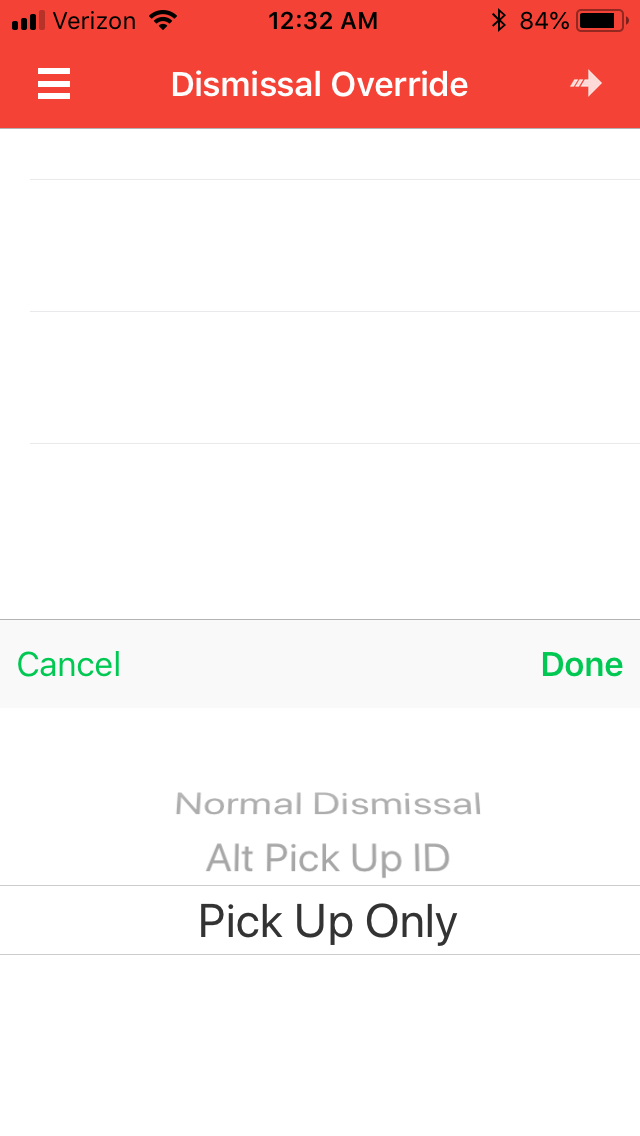
Task: Open the hamburger drawer menu
Action: click(54, 84)
